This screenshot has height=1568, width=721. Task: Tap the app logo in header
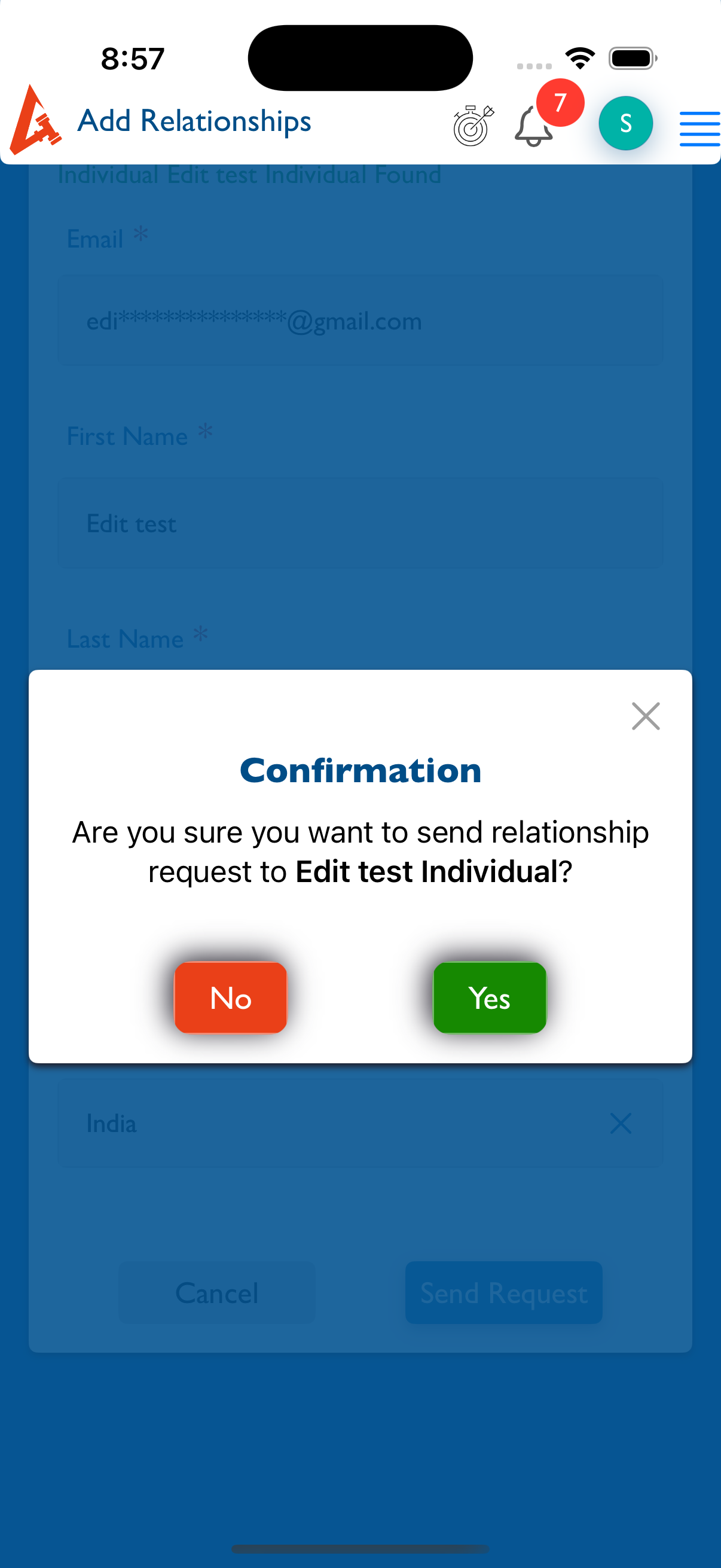[35, 121]
